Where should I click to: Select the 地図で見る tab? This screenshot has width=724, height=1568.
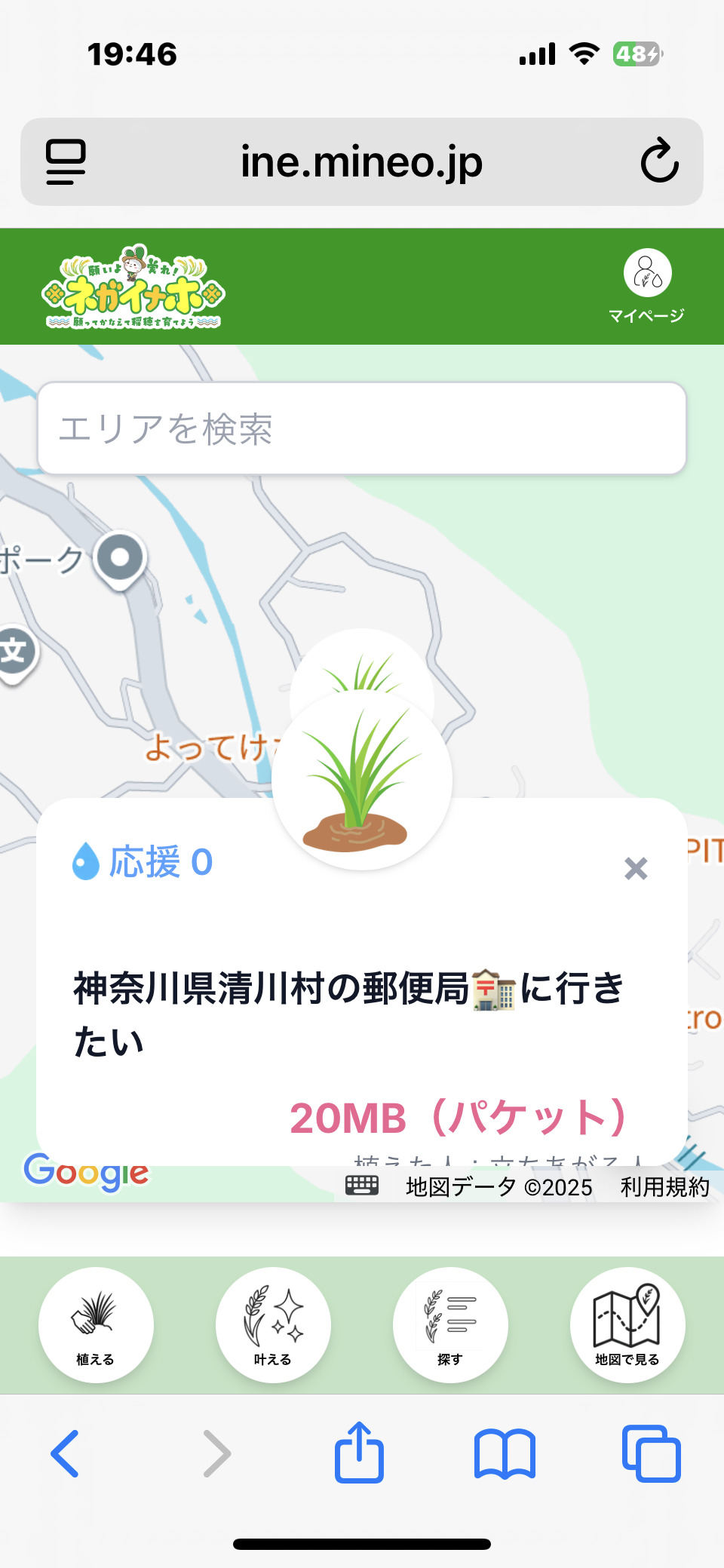(x=627, y=1324)
